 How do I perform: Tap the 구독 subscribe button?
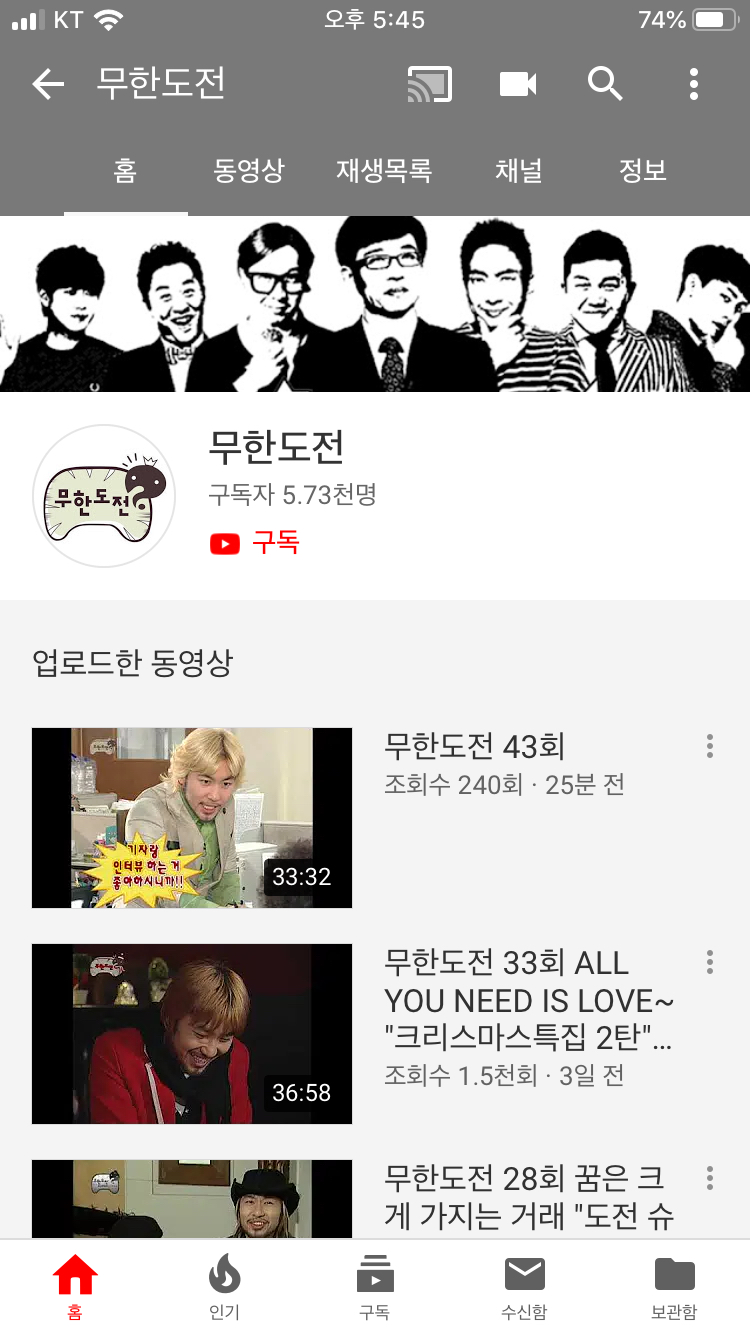(x=253, y=543)
